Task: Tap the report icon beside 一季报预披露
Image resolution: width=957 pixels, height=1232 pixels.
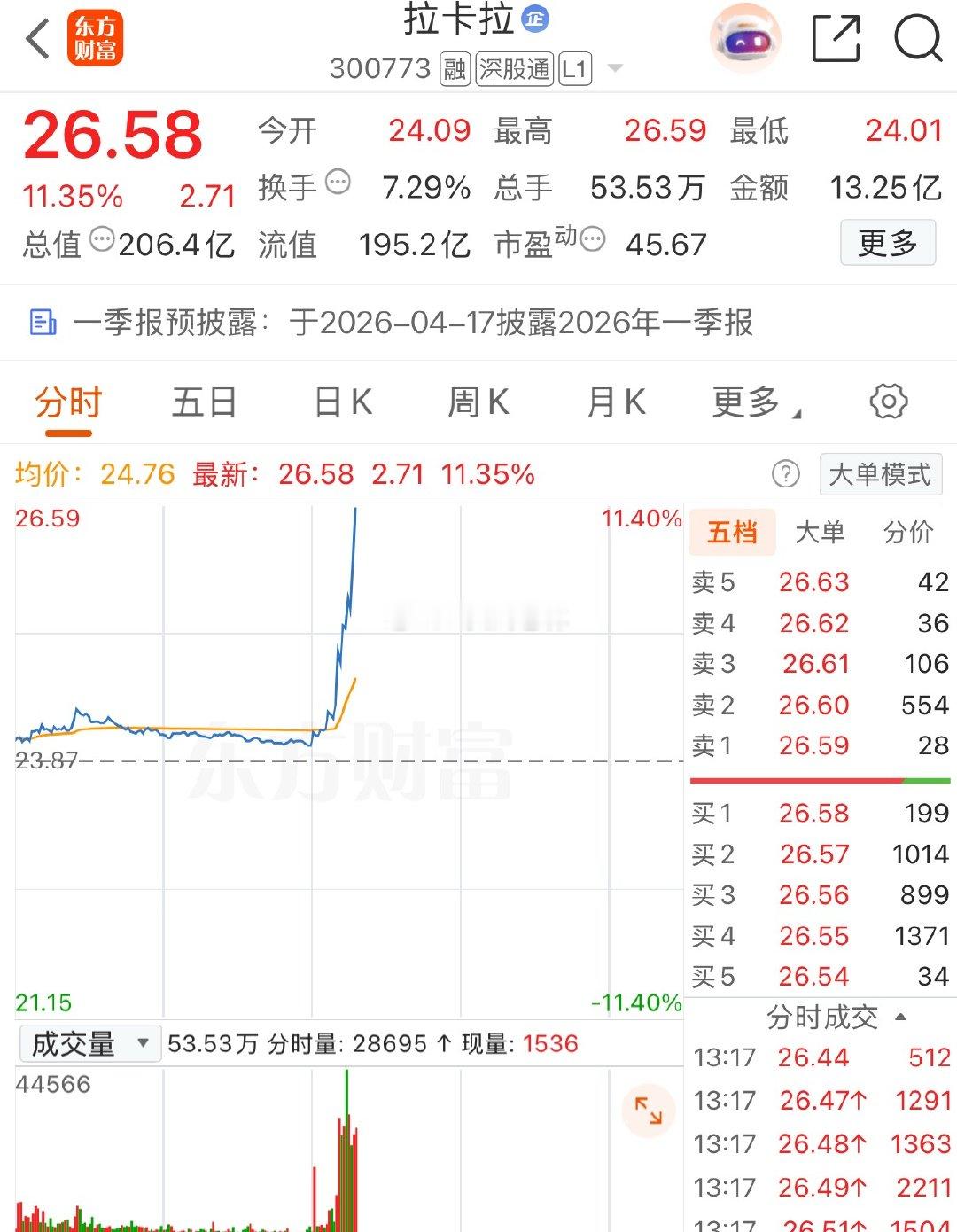Action: (41, 322)
